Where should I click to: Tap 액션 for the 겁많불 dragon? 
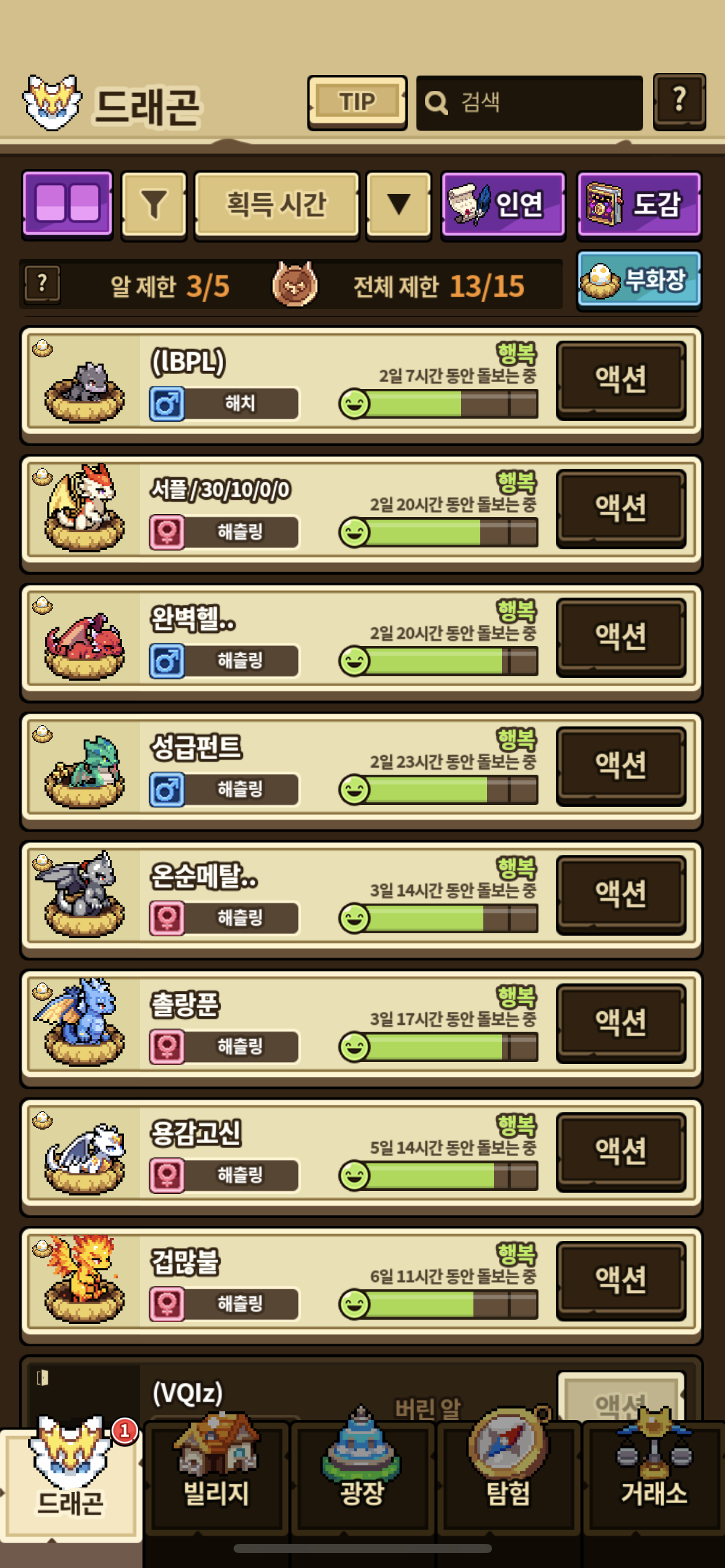621,1280
